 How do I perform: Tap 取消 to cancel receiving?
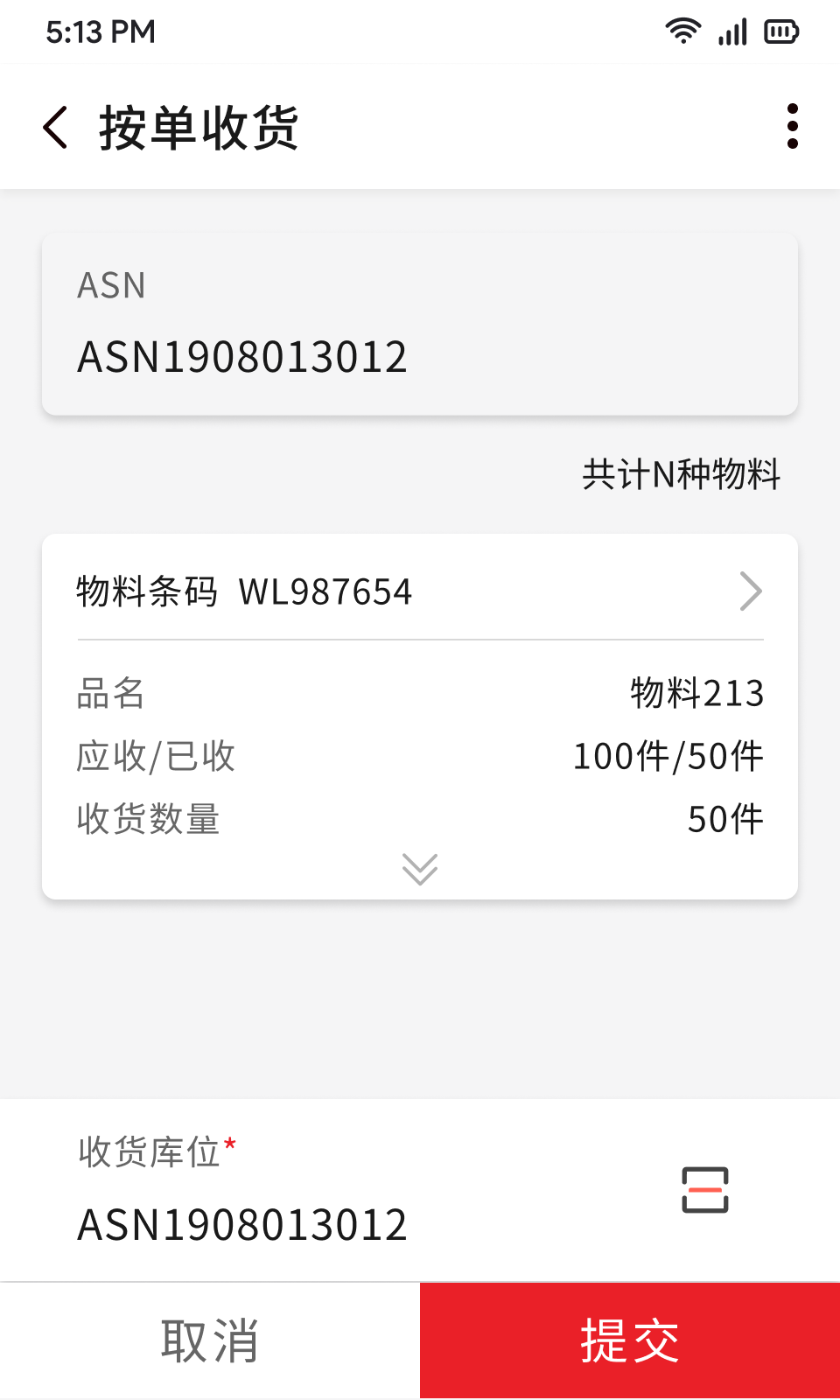210,1340
